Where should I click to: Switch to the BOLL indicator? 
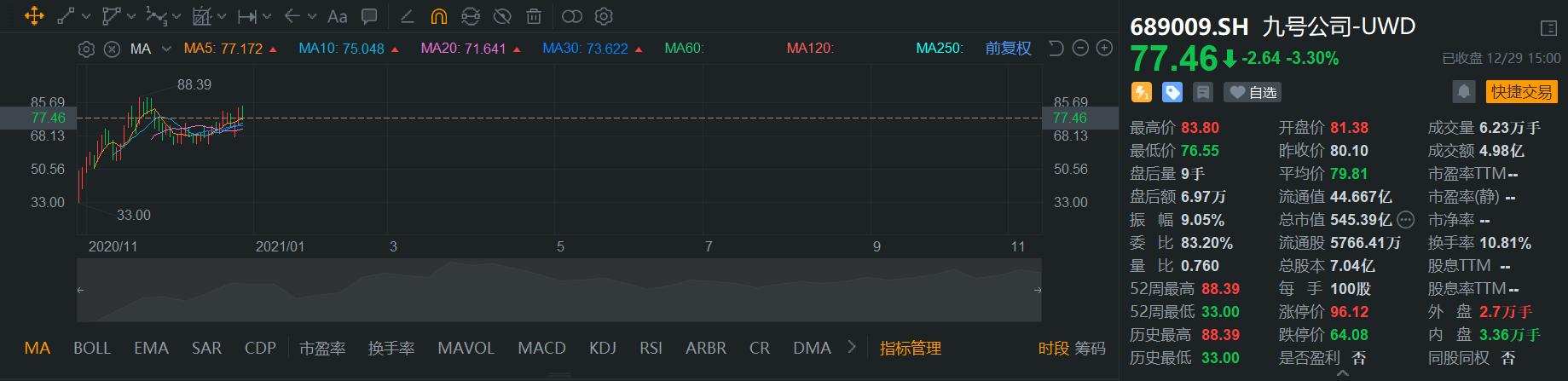pos(92,348)
